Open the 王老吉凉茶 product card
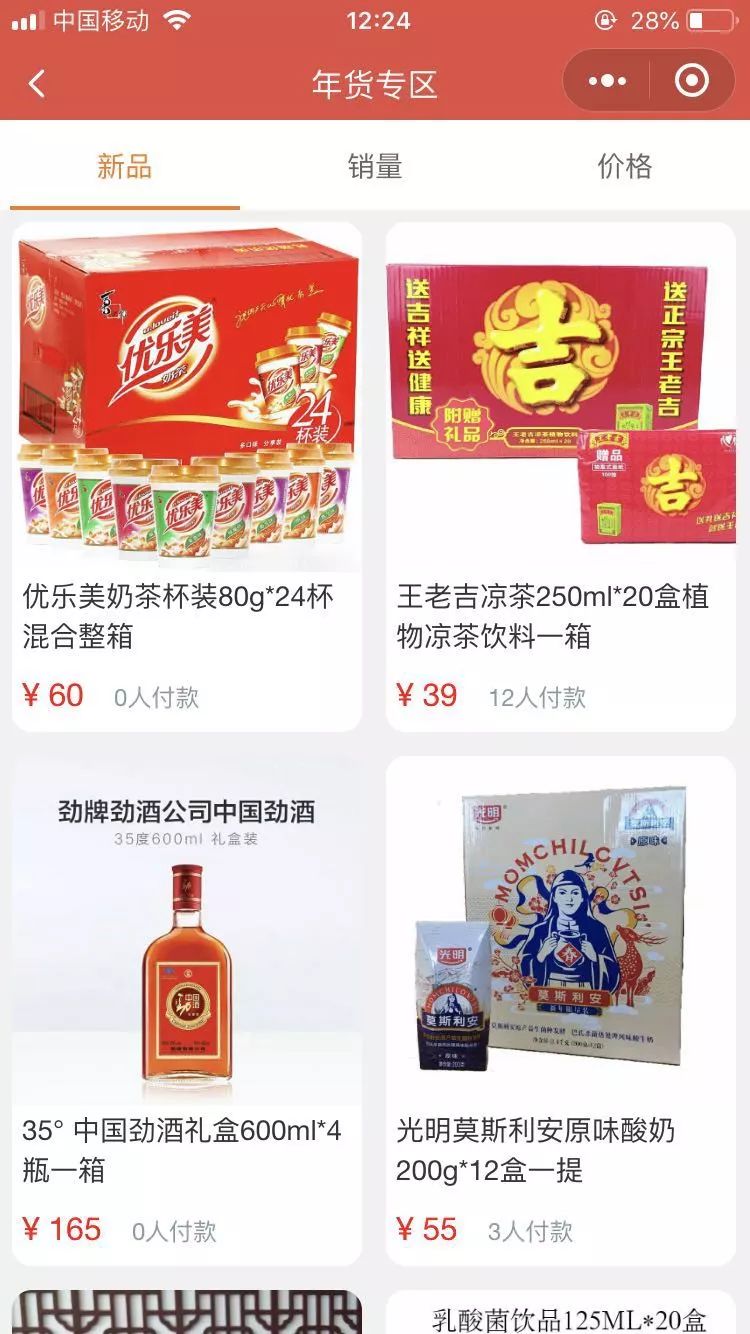750x1334 pixels. pos(561,477)
